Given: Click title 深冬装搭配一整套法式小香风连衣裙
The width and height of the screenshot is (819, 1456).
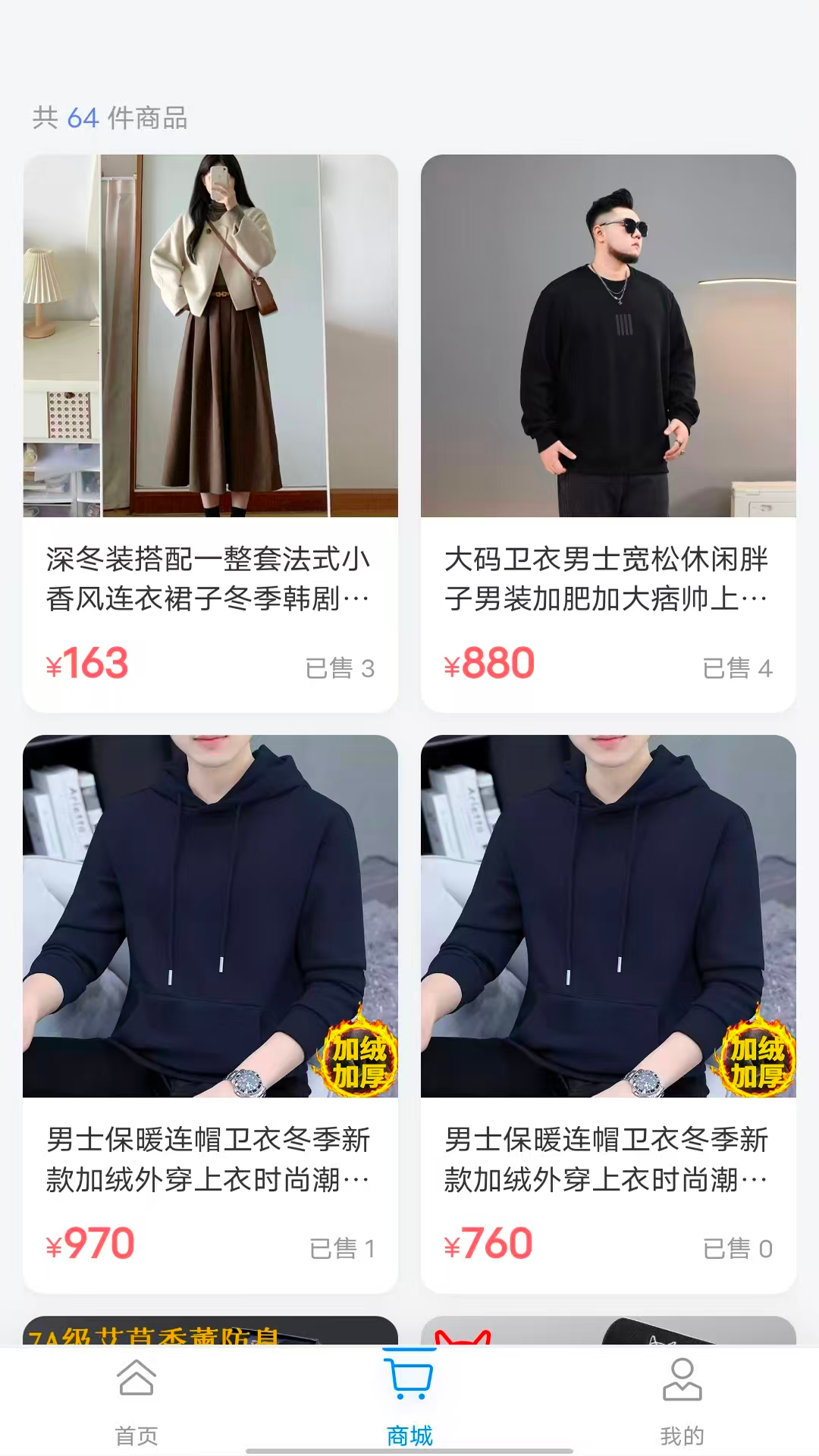Looking at the screenshot, I should tap(210, 576).
